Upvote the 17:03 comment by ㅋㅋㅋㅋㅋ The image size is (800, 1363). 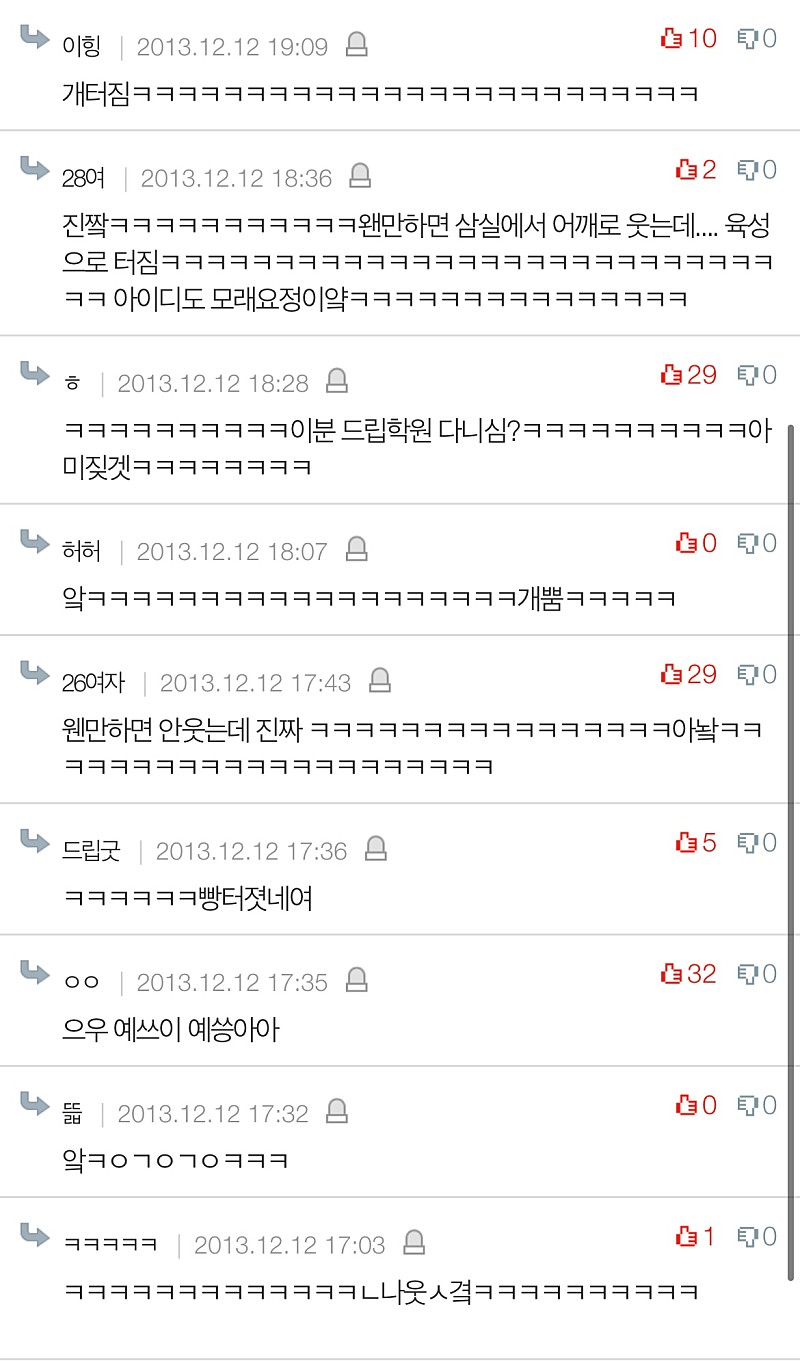(686, 1237)
